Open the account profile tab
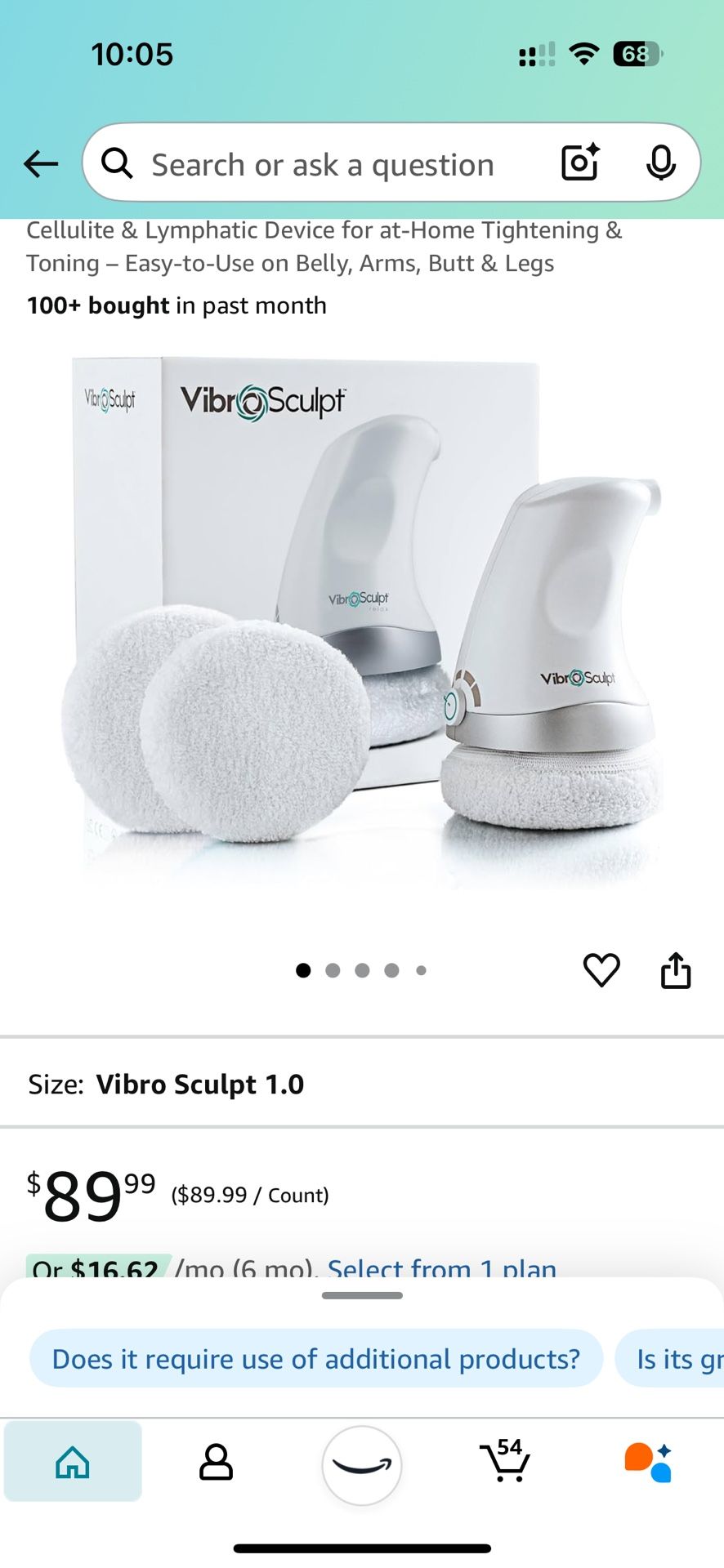The image size is (724, 1568). [217, 1461]
